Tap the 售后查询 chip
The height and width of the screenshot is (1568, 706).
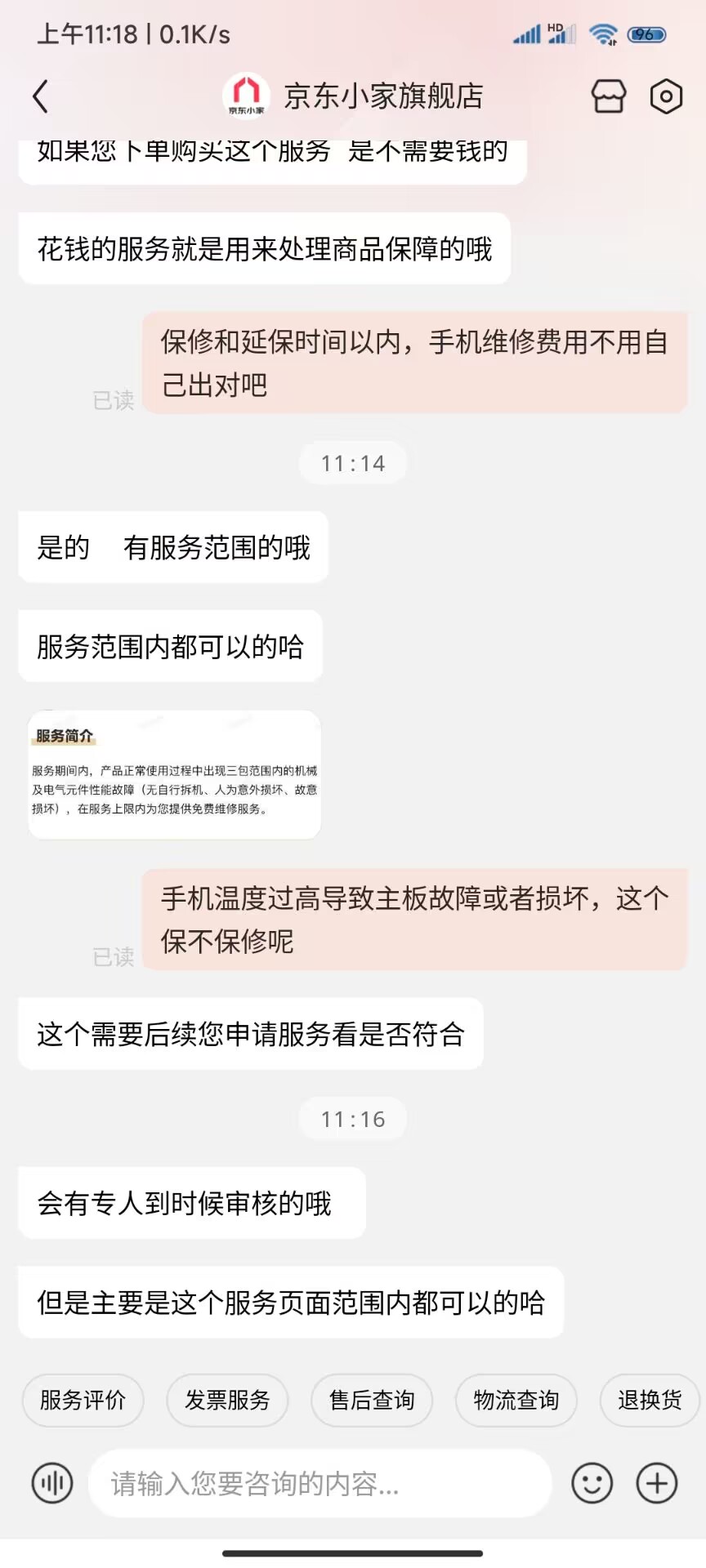[x=372, y=1400]
